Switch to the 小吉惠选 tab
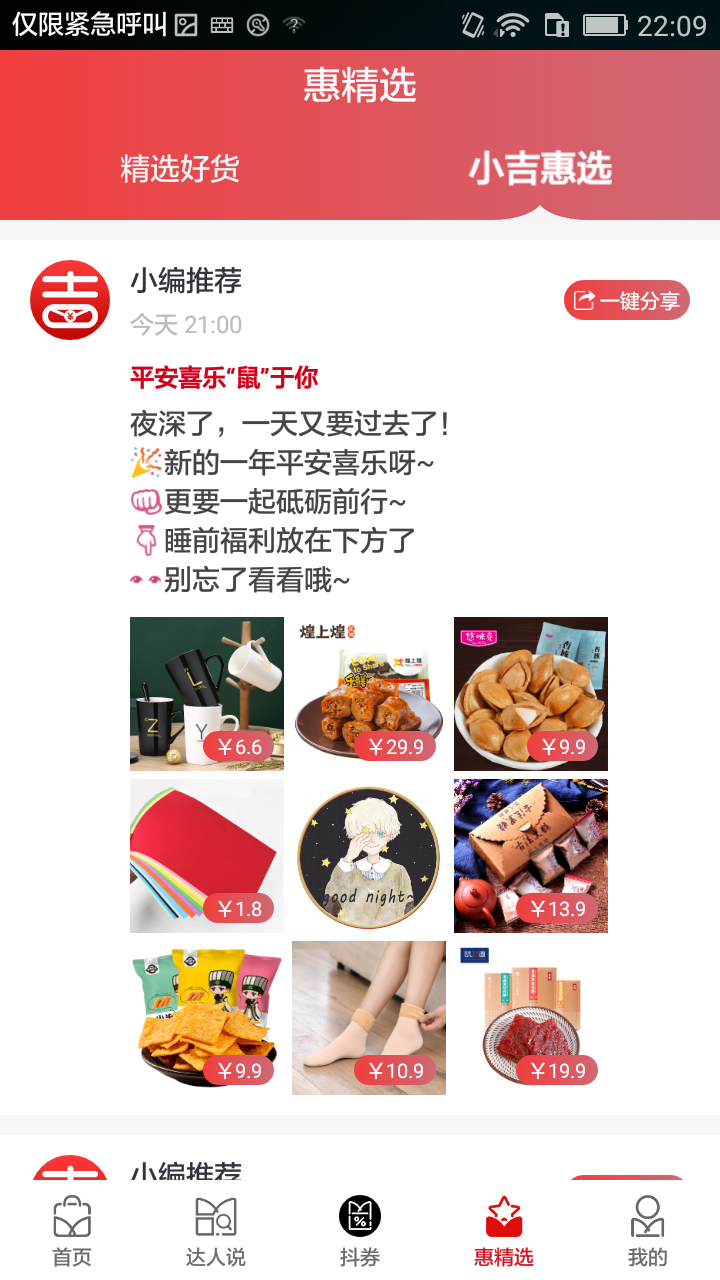The image size is (720, 1280). click(540, 170)
